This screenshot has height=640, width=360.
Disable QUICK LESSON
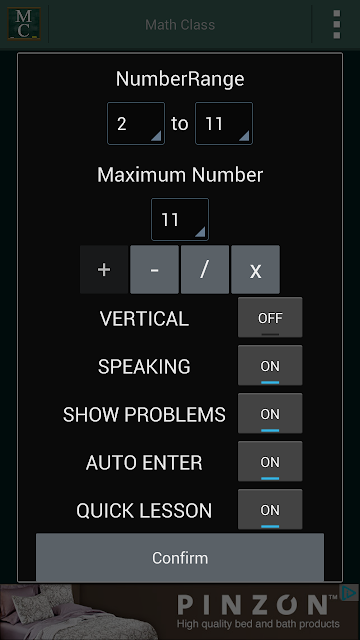(x=270, y=509)
